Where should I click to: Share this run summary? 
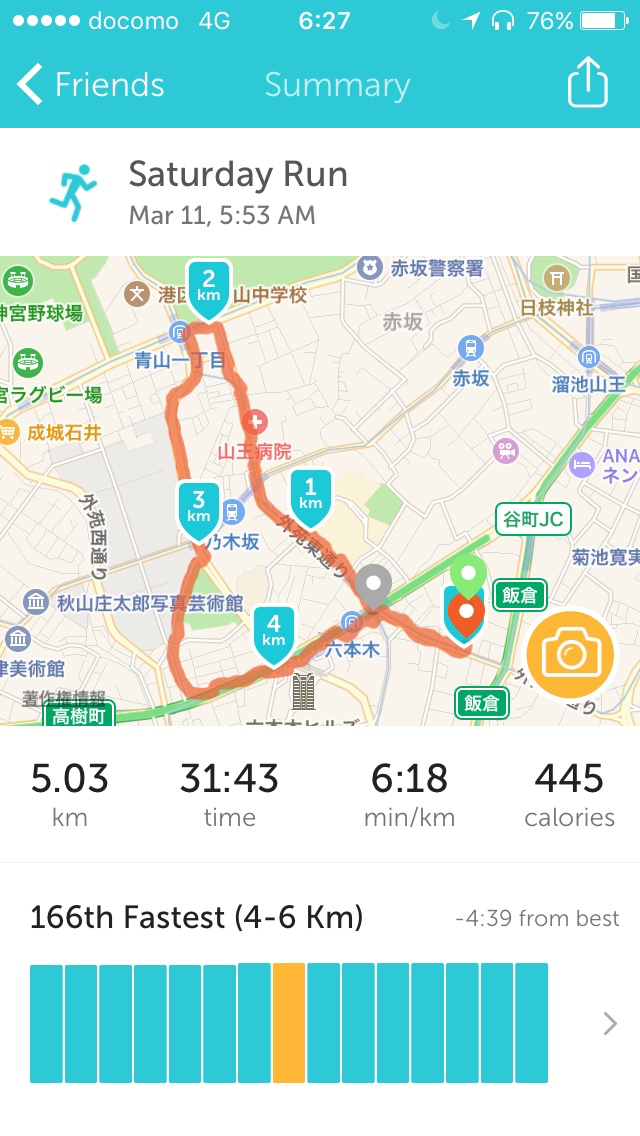point(587,83)
